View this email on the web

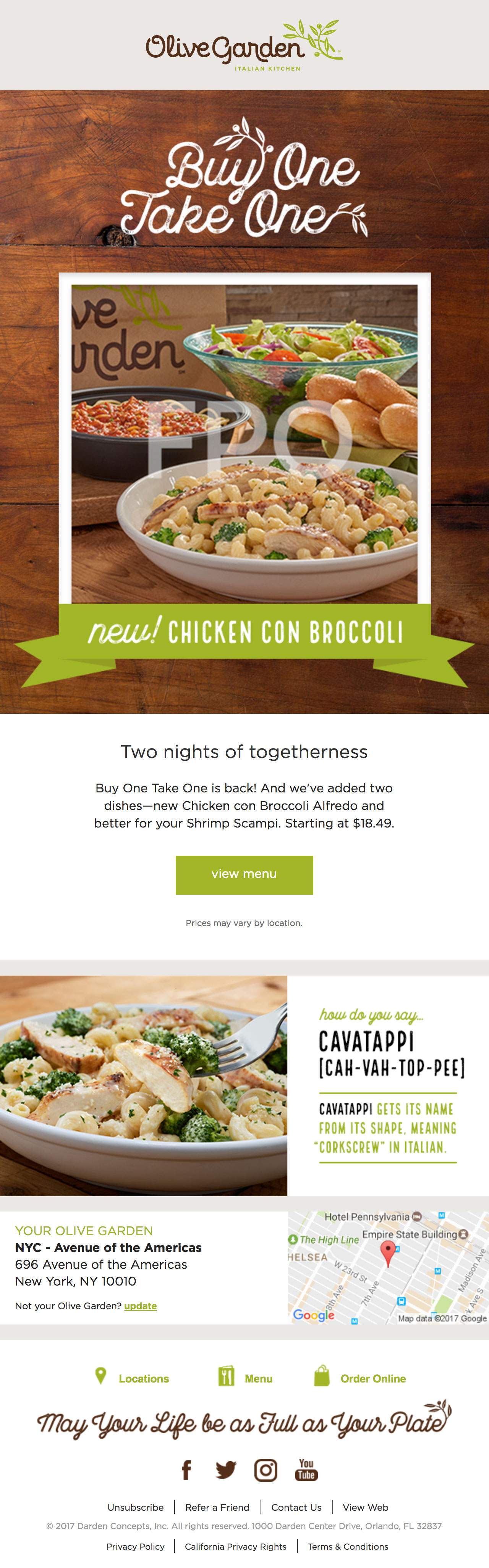point(365,1507)
